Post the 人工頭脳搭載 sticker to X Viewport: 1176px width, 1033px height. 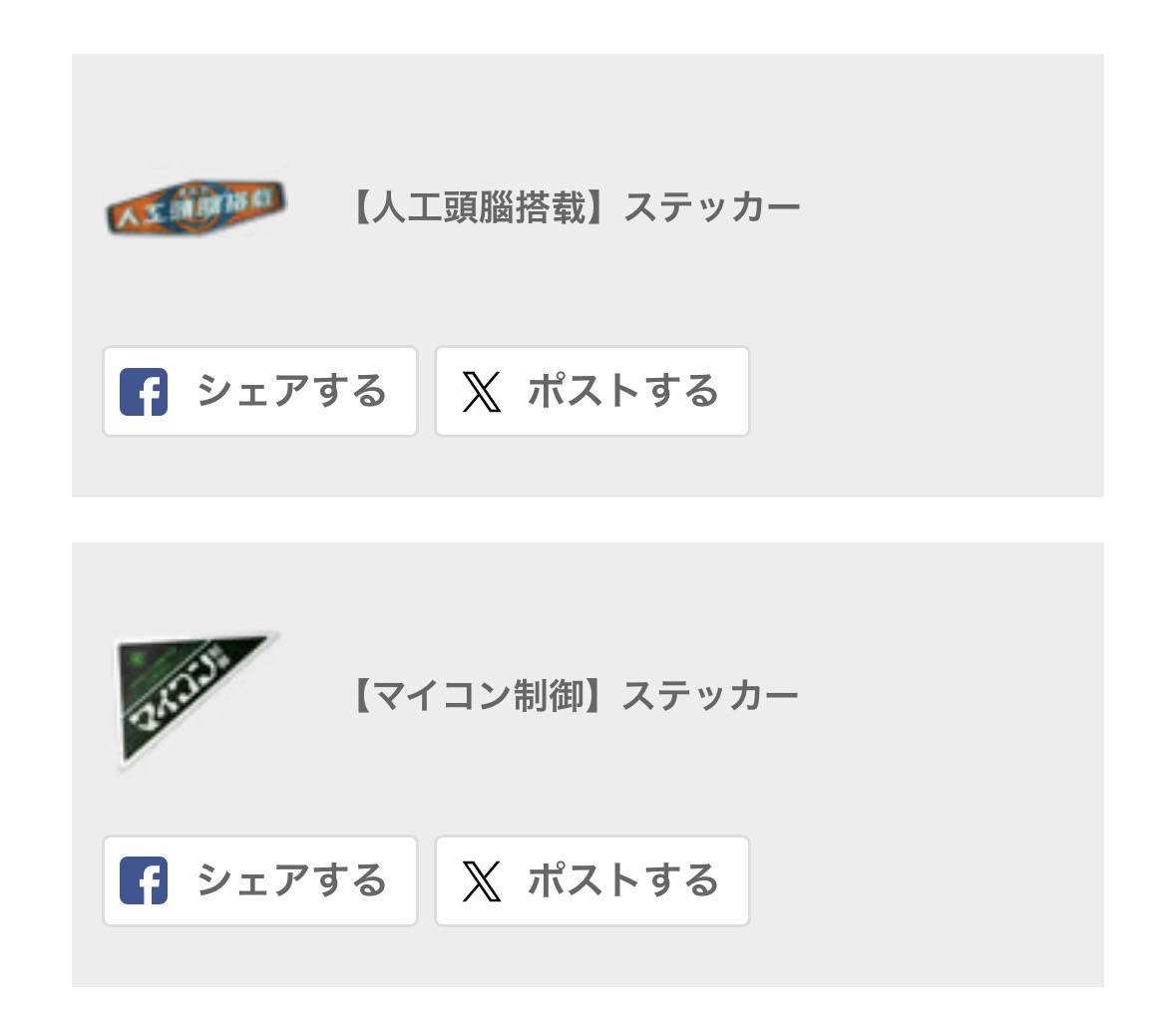click(591, 391)
